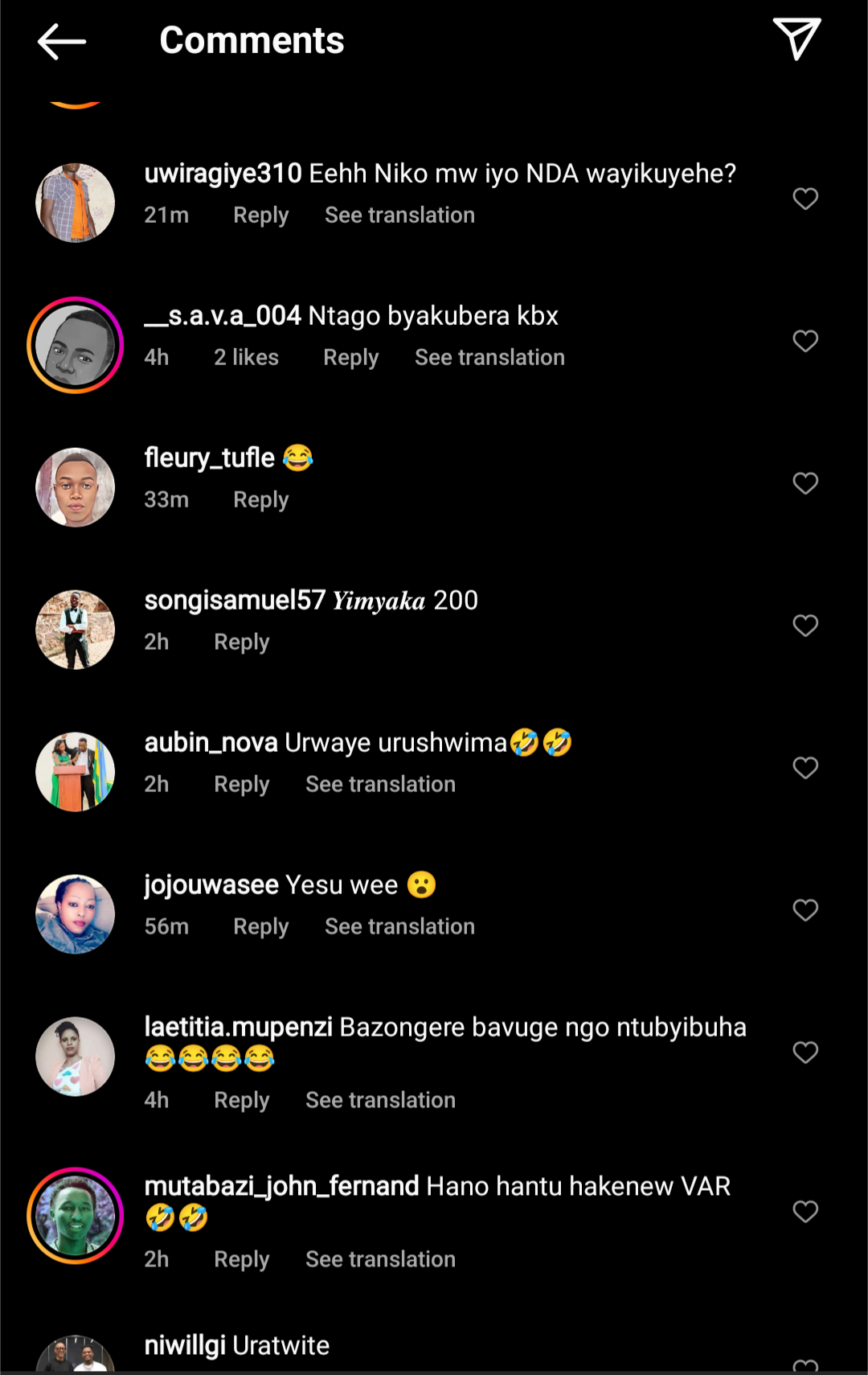Open the share/send paper plane icon
This screenshot has height=1375, width=868.
(796, 39)
